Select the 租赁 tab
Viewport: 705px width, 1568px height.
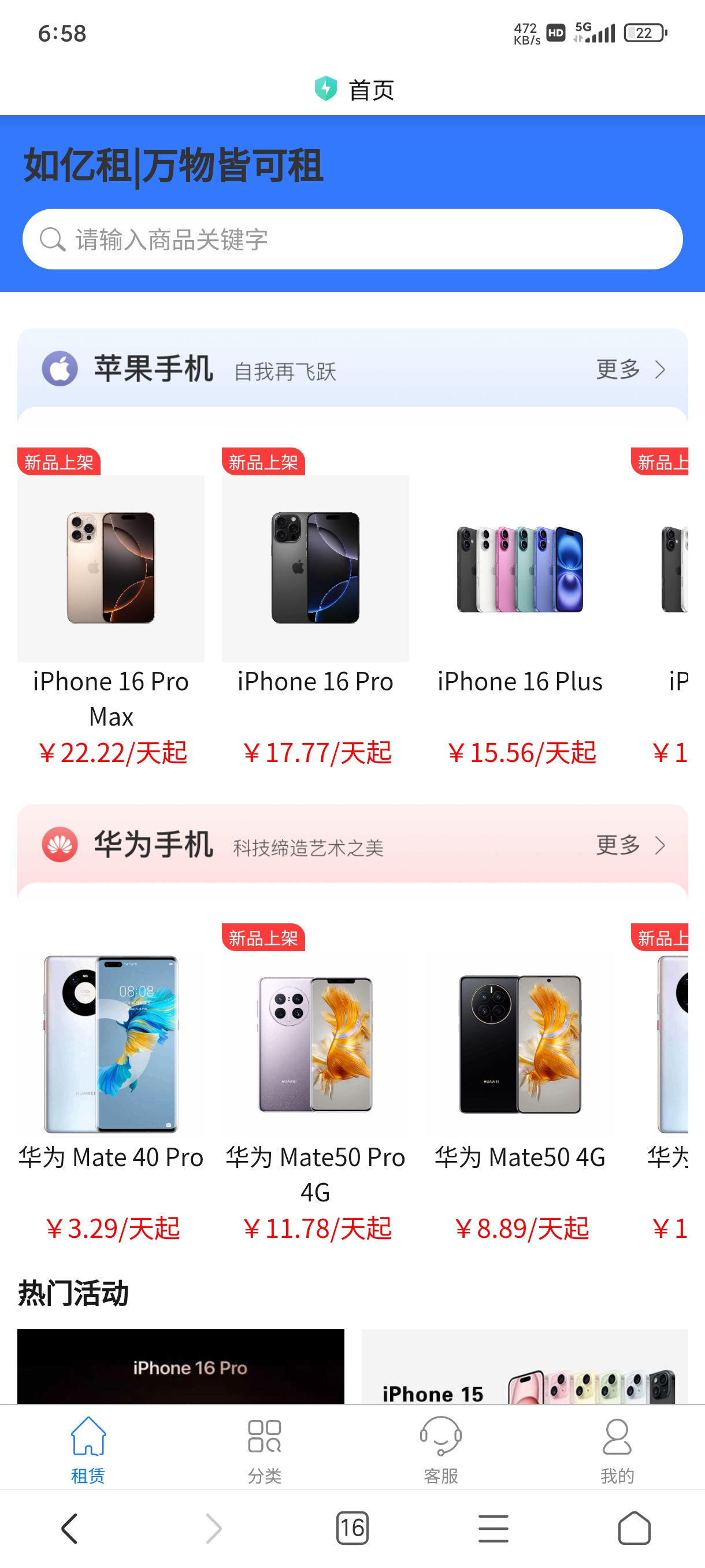click(x=88, y=1449)
